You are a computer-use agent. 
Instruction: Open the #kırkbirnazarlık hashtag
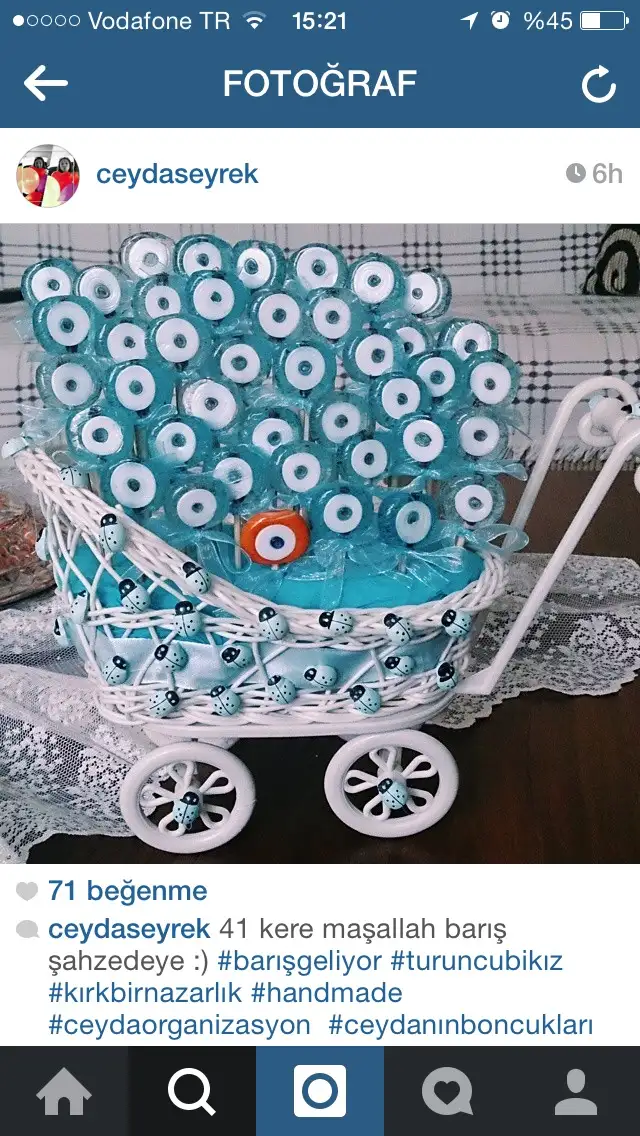coord(146,993)
